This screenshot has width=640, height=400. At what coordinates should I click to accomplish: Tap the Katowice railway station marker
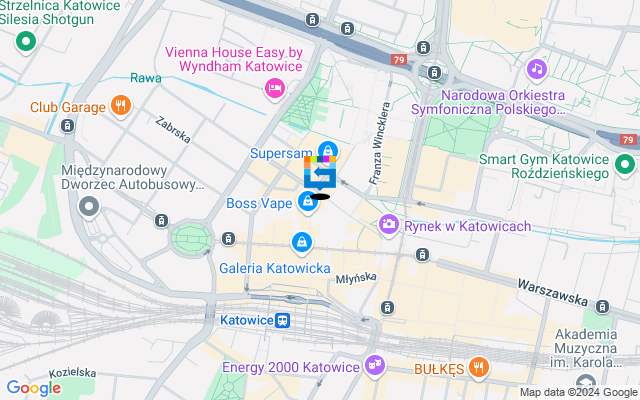285,320
